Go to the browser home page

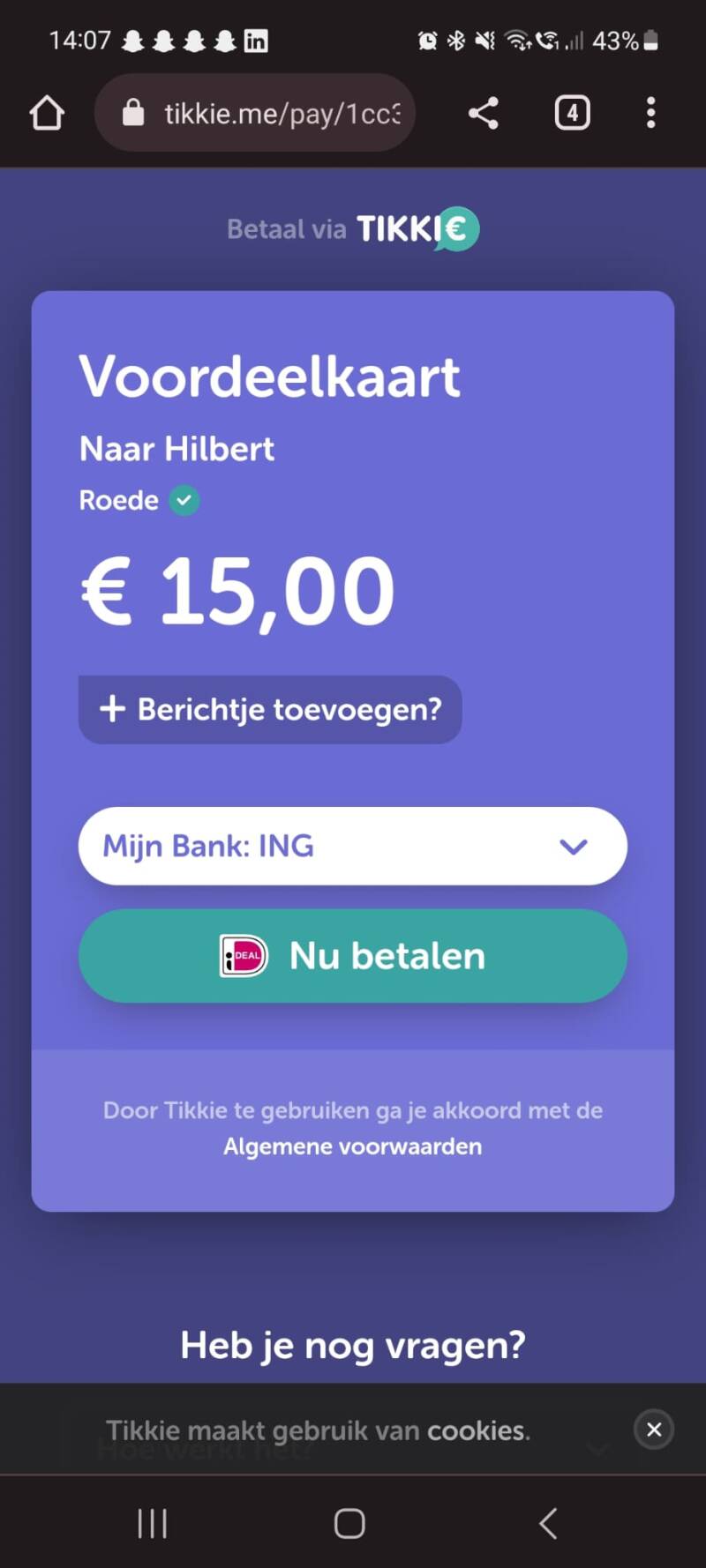click(x=47, y=113)
